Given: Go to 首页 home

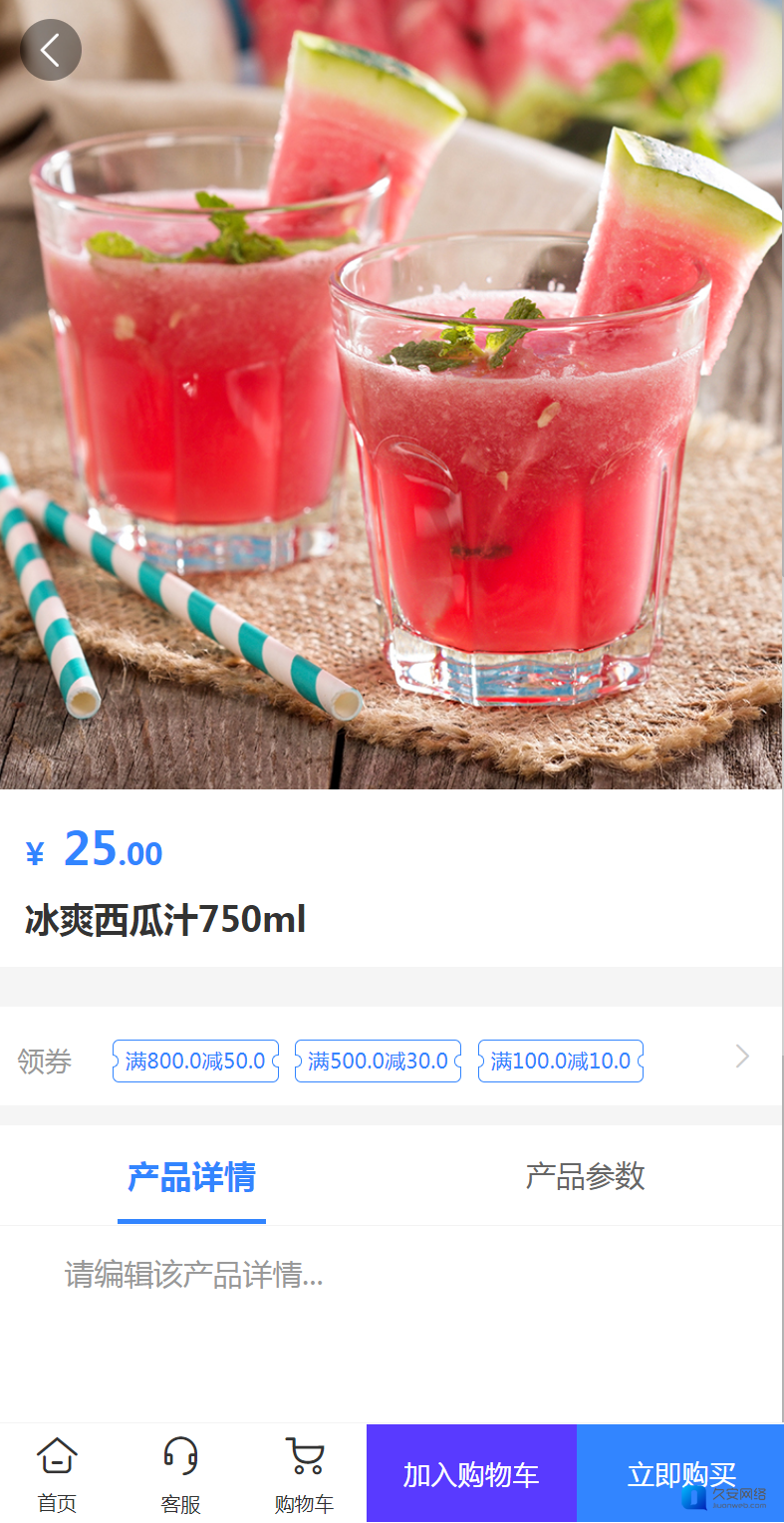Looking at the screenshot, I should (57, 1473).
